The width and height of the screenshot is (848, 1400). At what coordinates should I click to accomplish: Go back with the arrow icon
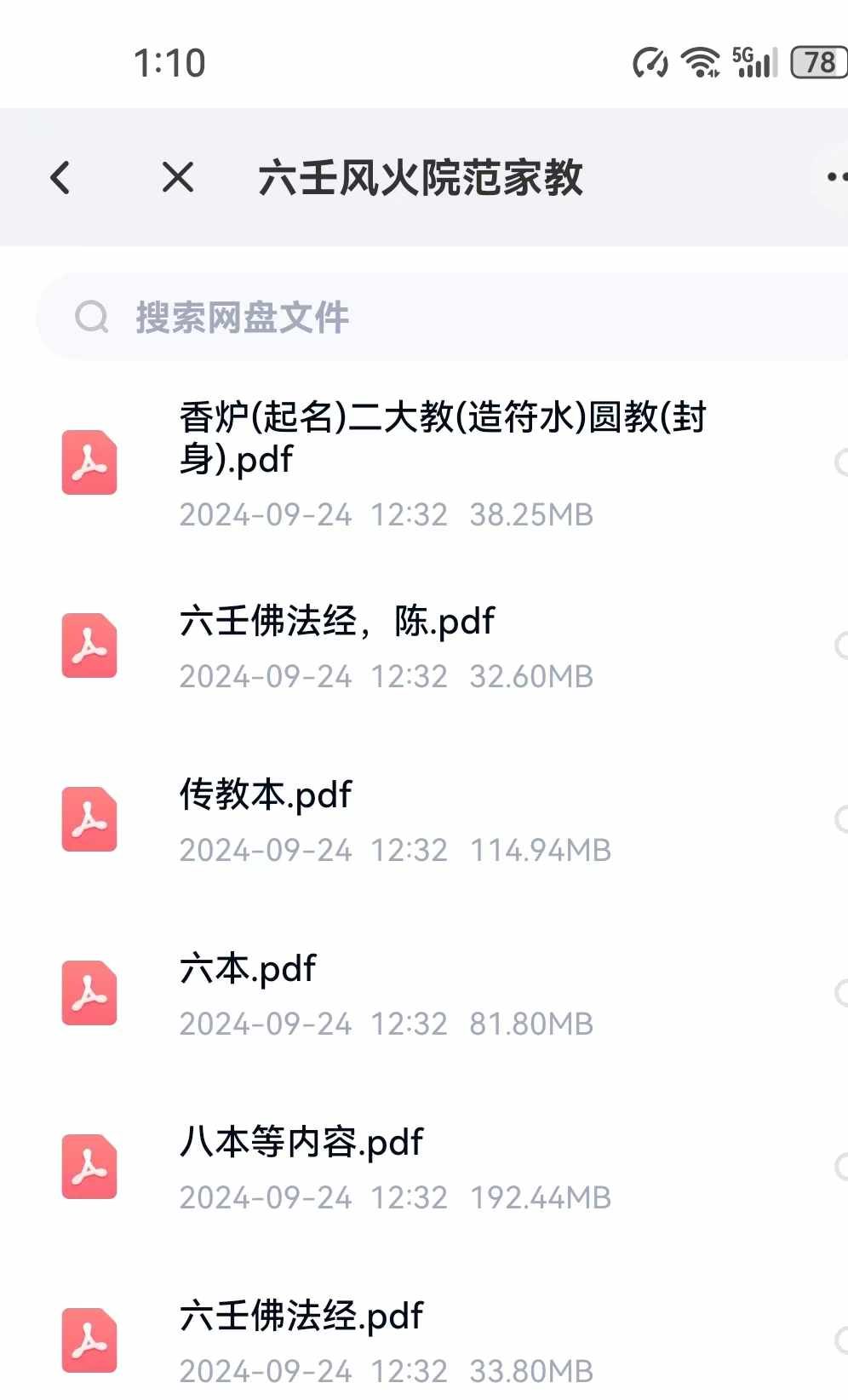tap(60, 177)
